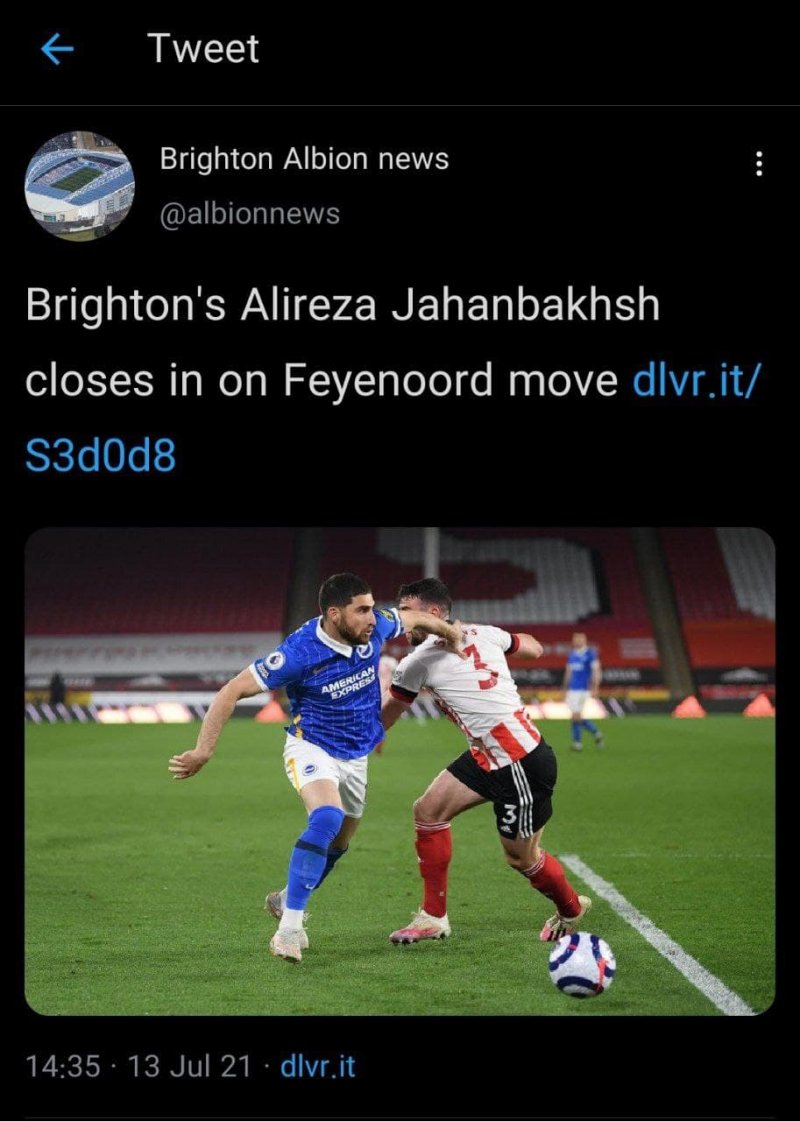The width and height of the screenshot is (800, 1121).
Task: Open the tweet overflow menu
Action: (758, 164)
